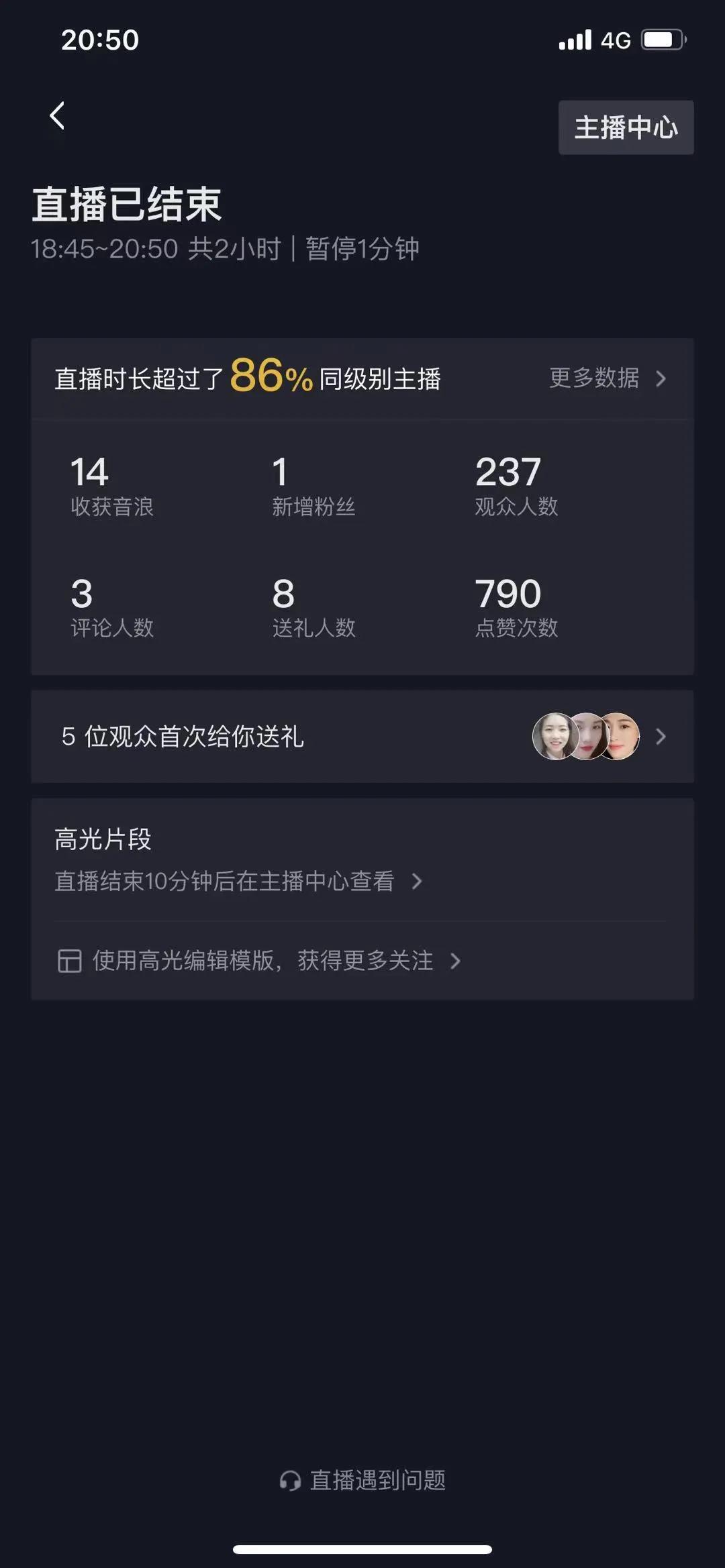The width and height of the screenshot is (725, 1568).
Task: Open 直播结束10分钟后在主播中心查看 link
Action: point(238,881)
